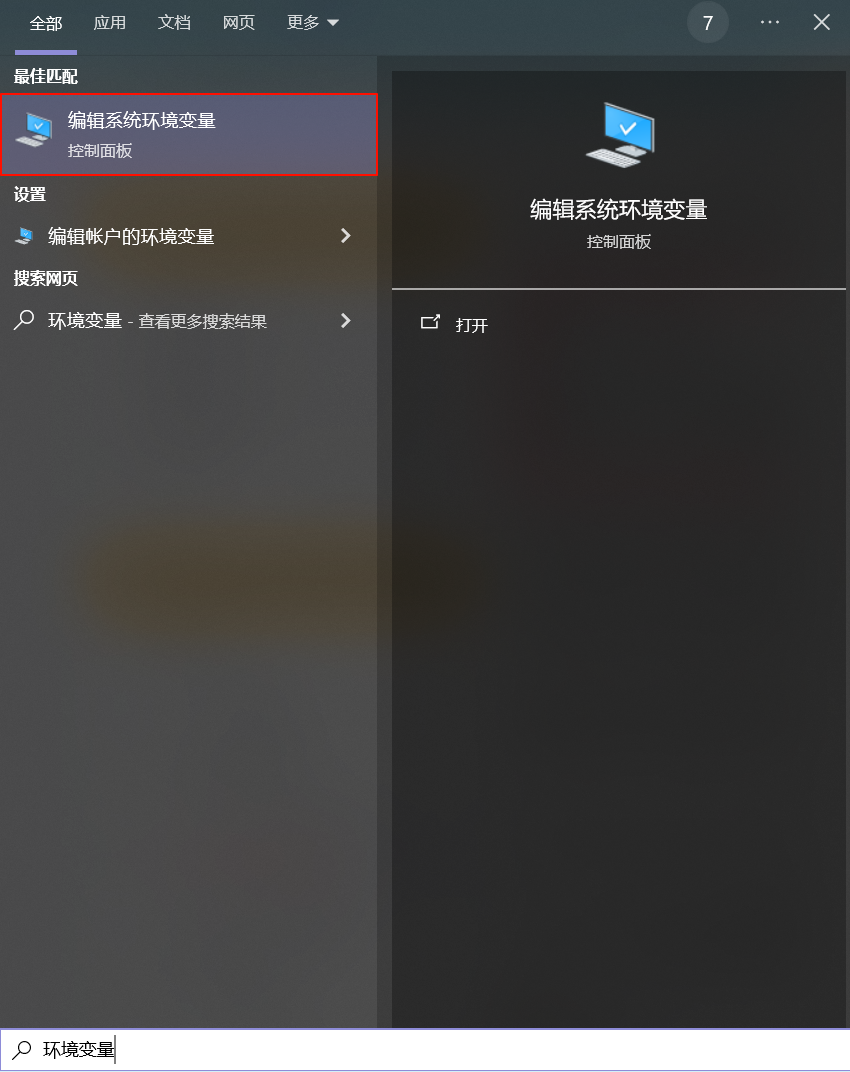This screenshot has height=1072, width=850.
Task: Open the three-dot options menu
Action: (x=769, y=23)
